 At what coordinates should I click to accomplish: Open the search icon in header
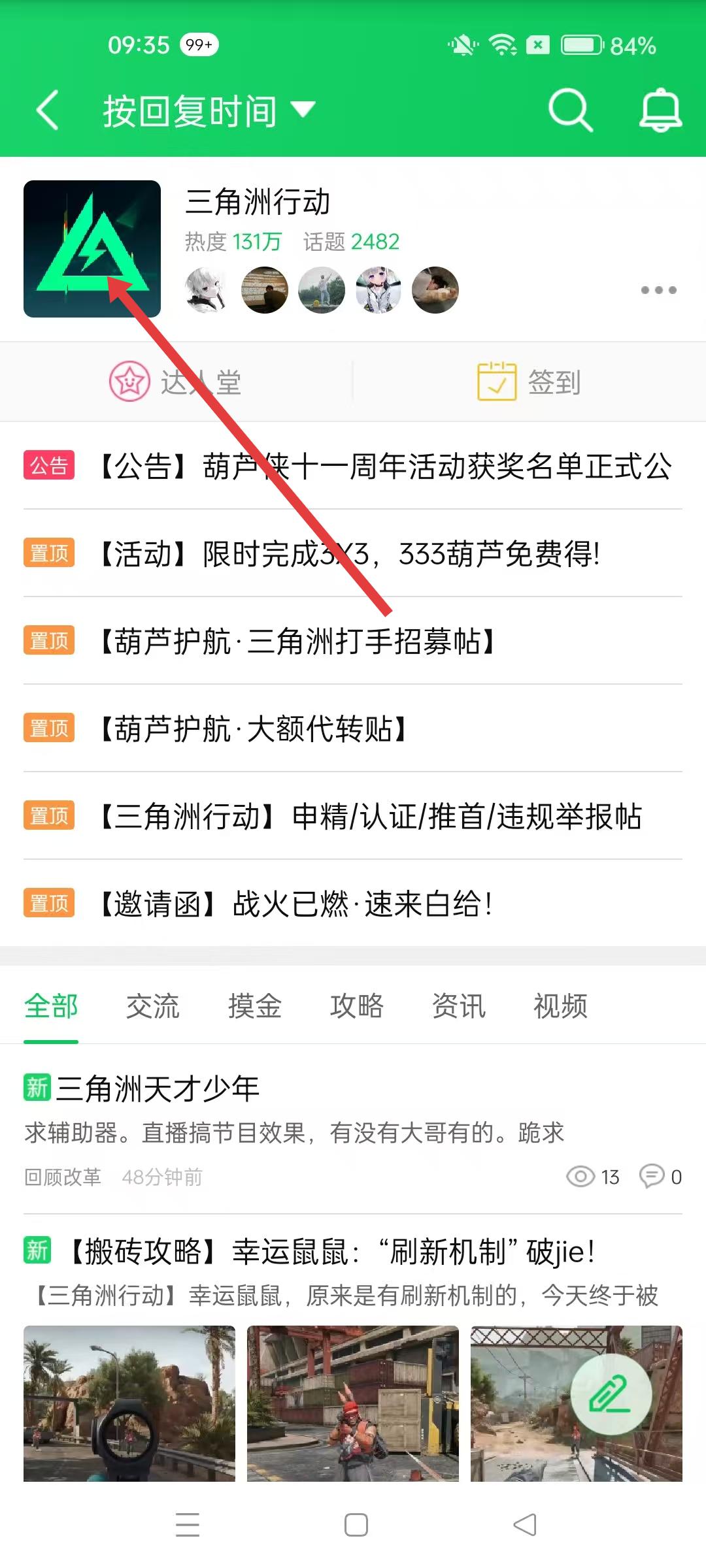click(570, 110)
